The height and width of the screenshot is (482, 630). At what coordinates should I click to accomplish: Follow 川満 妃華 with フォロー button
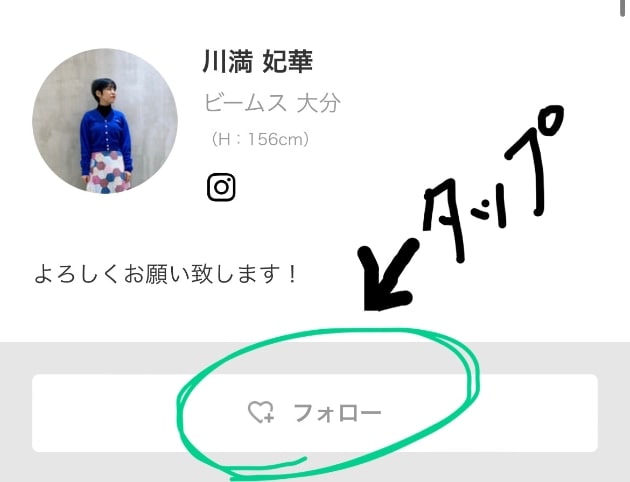(x=314, y=412)
